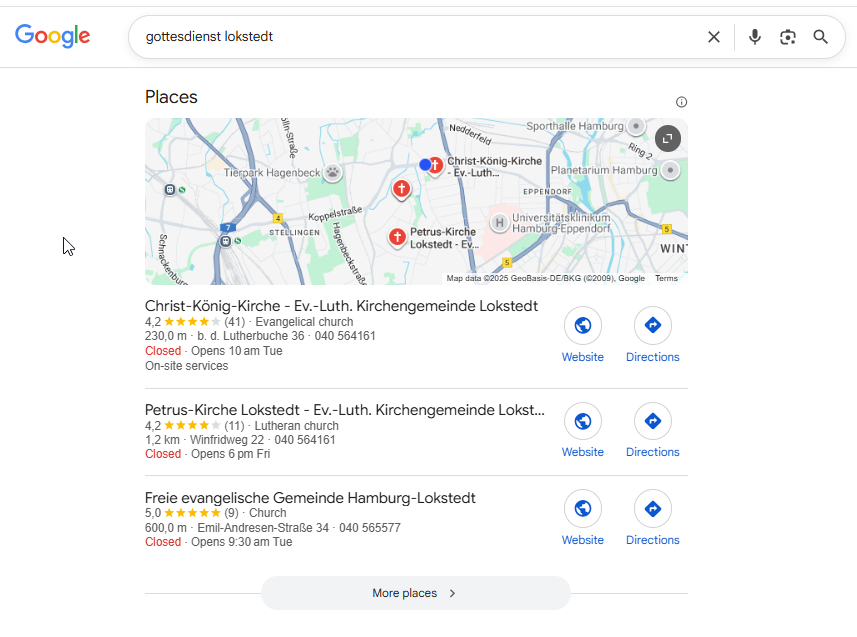
Task: Show info about these Places results
Action: [x=682, y=102]
